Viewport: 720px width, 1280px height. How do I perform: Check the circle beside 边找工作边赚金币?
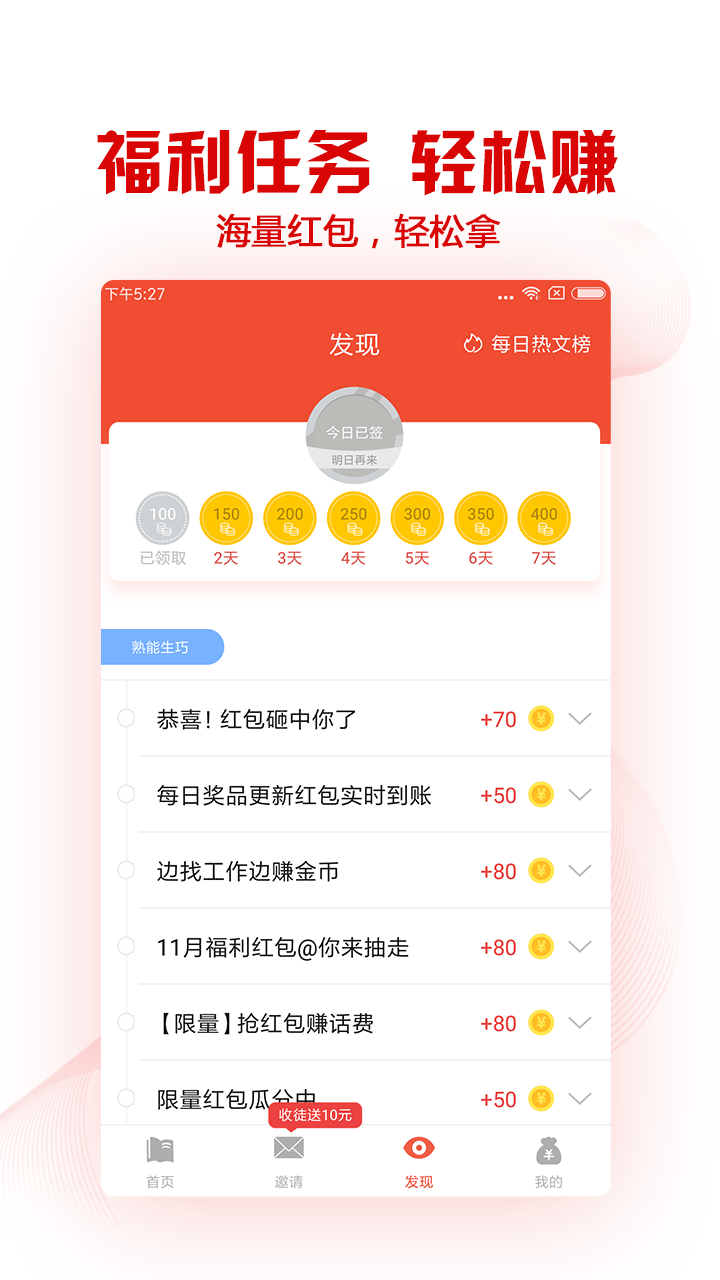pos(125,870)
